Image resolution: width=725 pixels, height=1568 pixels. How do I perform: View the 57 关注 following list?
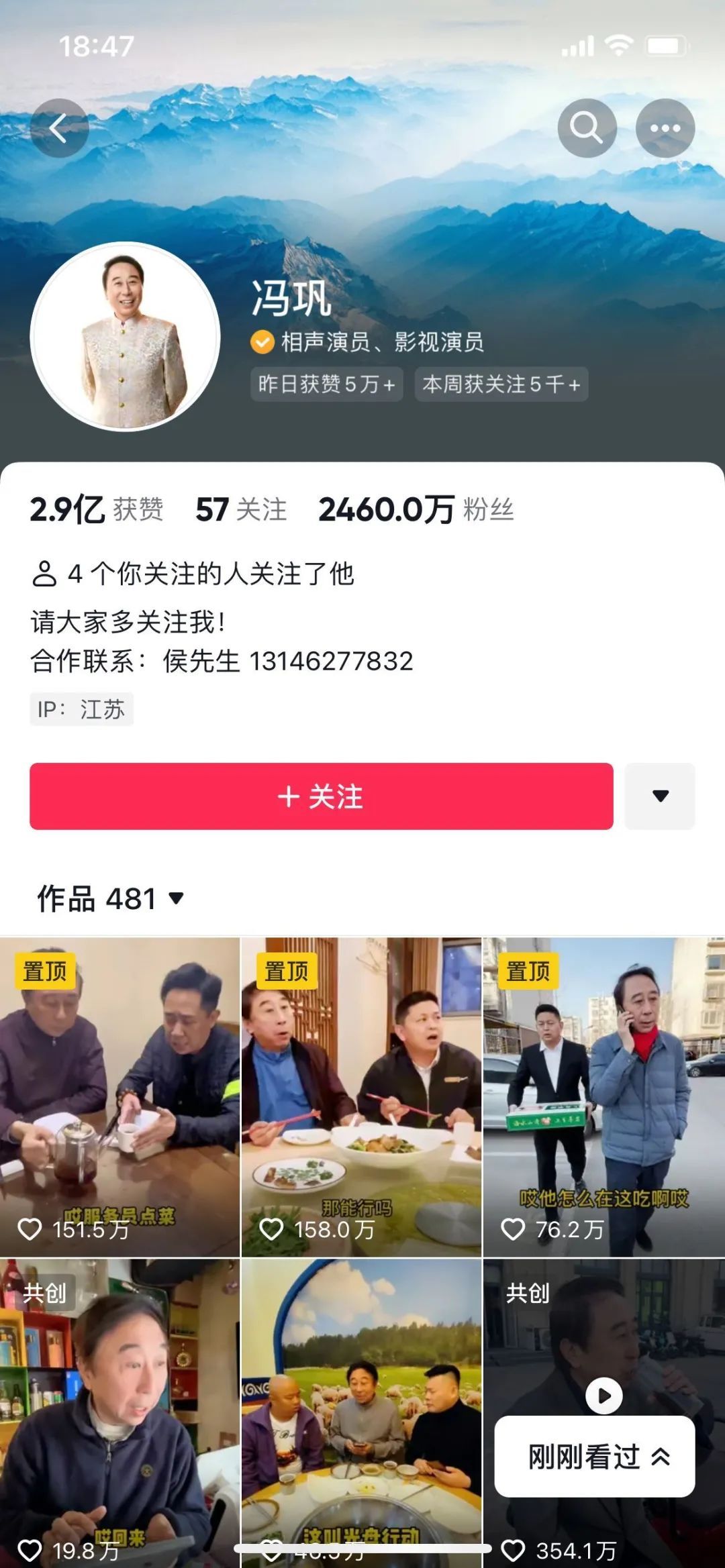[x=240, y=510]
